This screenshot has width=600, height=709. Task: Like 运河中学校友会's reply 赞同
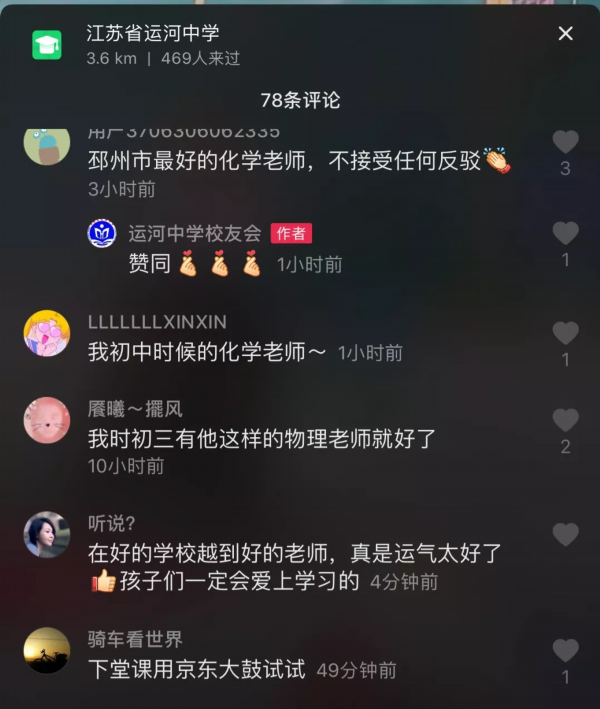tap(565, 234)
